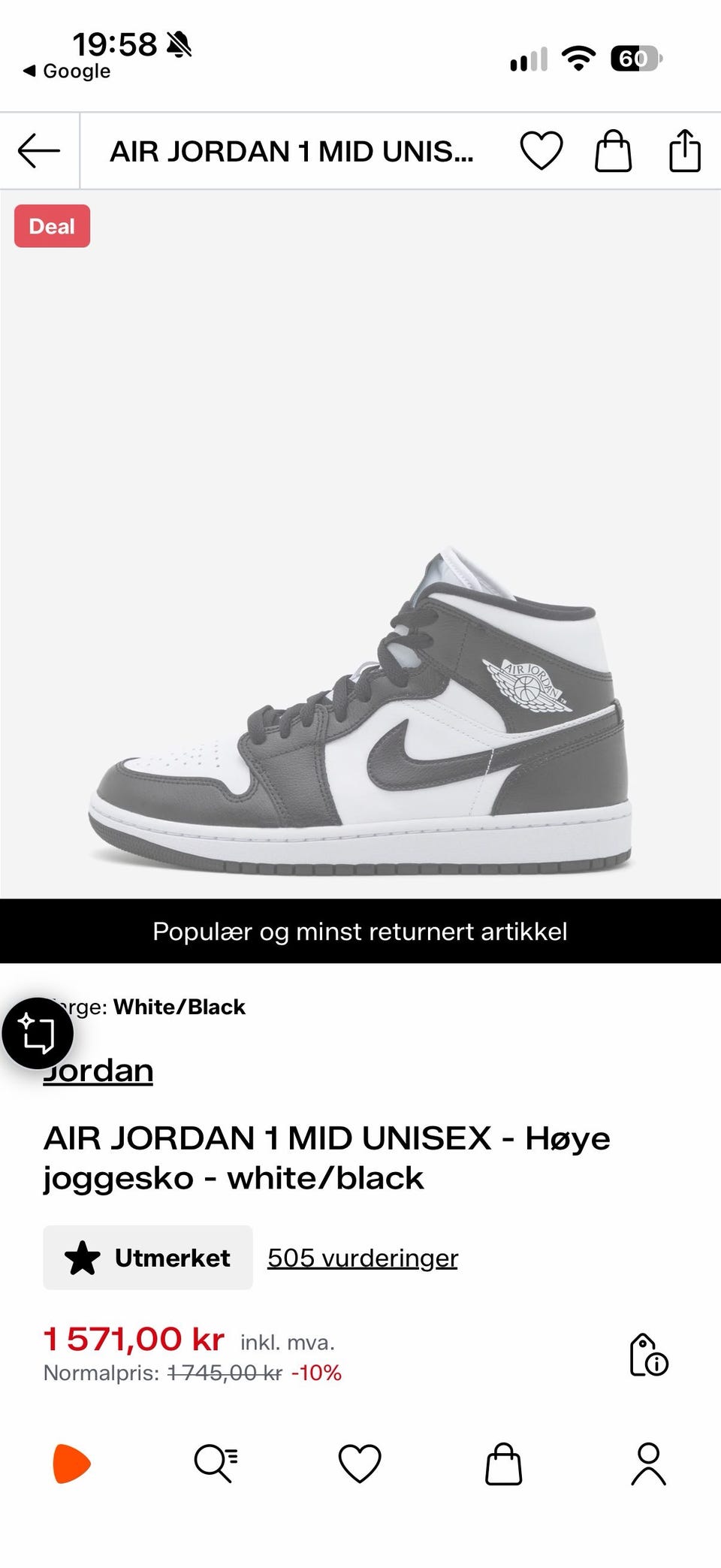Switch to the search tab
The image size is (721, 1568).
216,1464
